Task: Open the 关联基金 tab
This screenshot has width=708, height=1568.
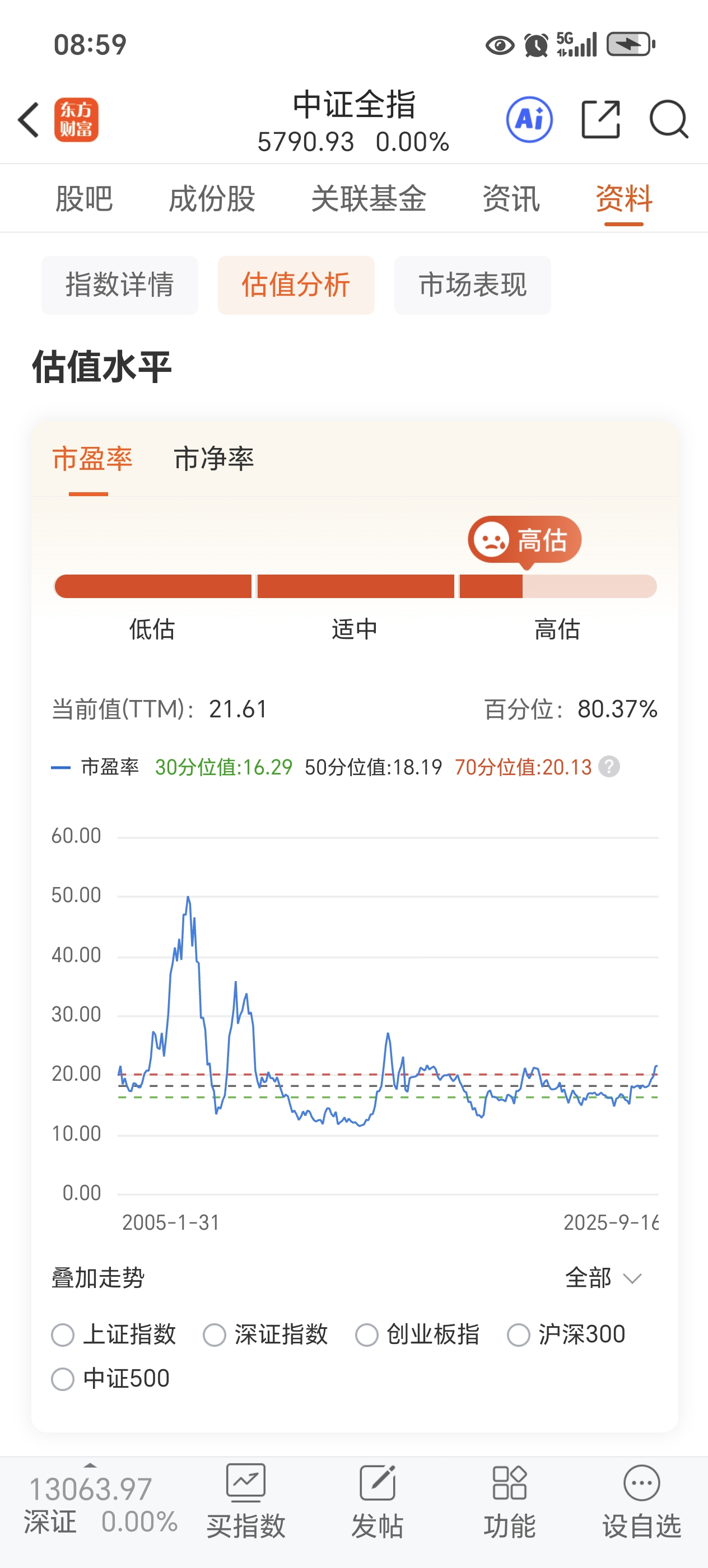Action: point(369,199)
